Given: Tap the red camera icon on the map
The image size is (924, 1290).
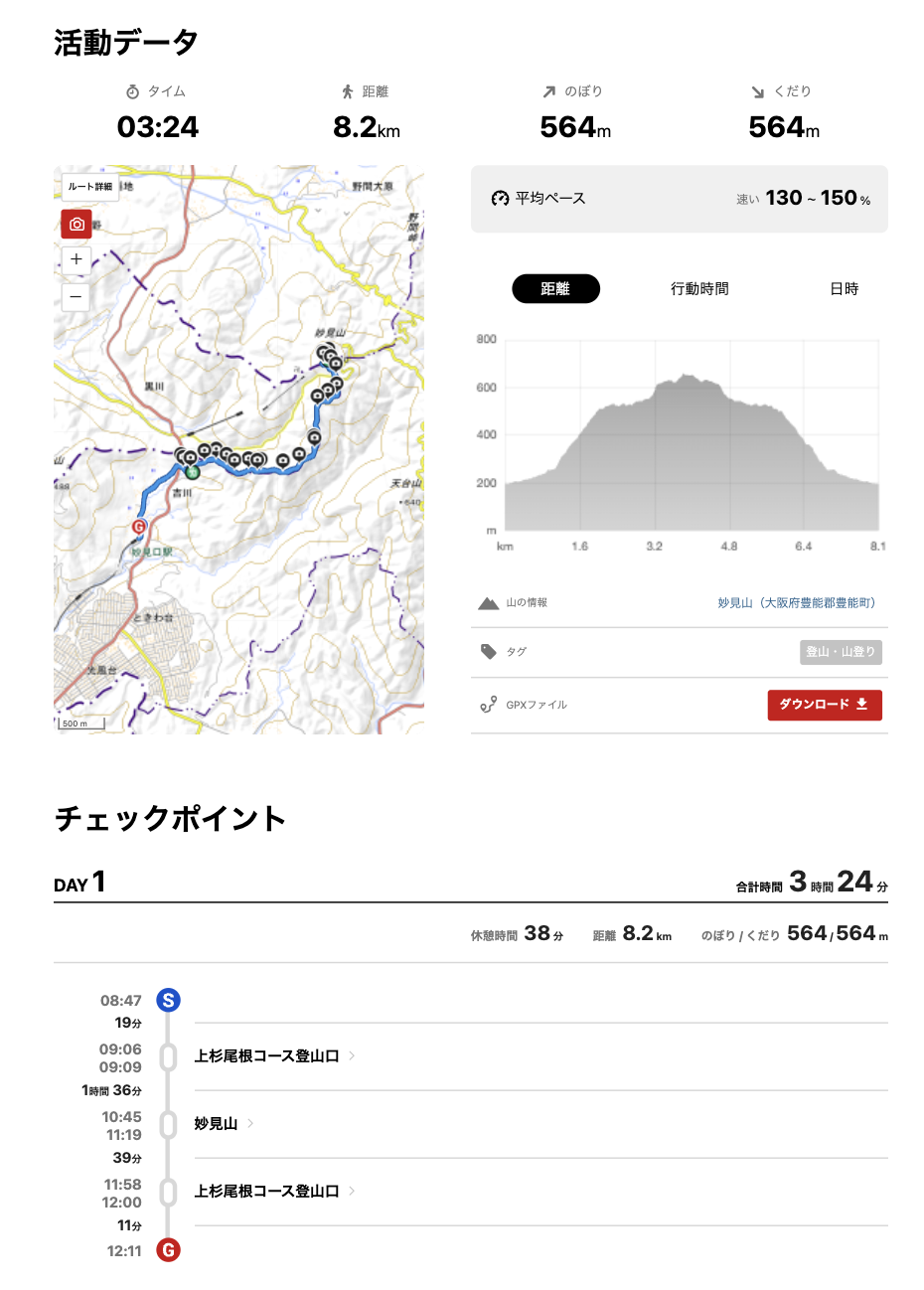Looking at the screenshot, I should (77, 224).
